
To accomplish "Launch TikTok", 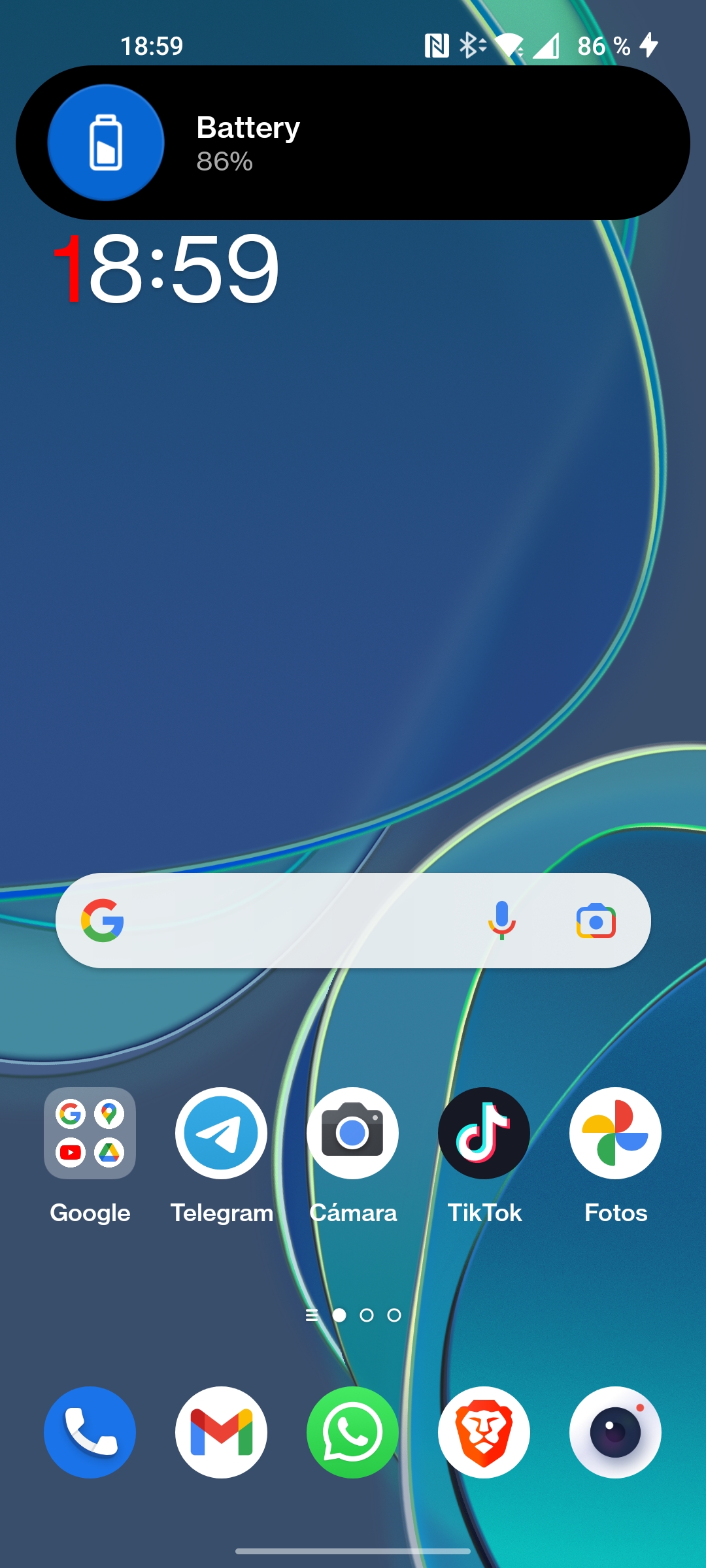I will coord(484,1134).
